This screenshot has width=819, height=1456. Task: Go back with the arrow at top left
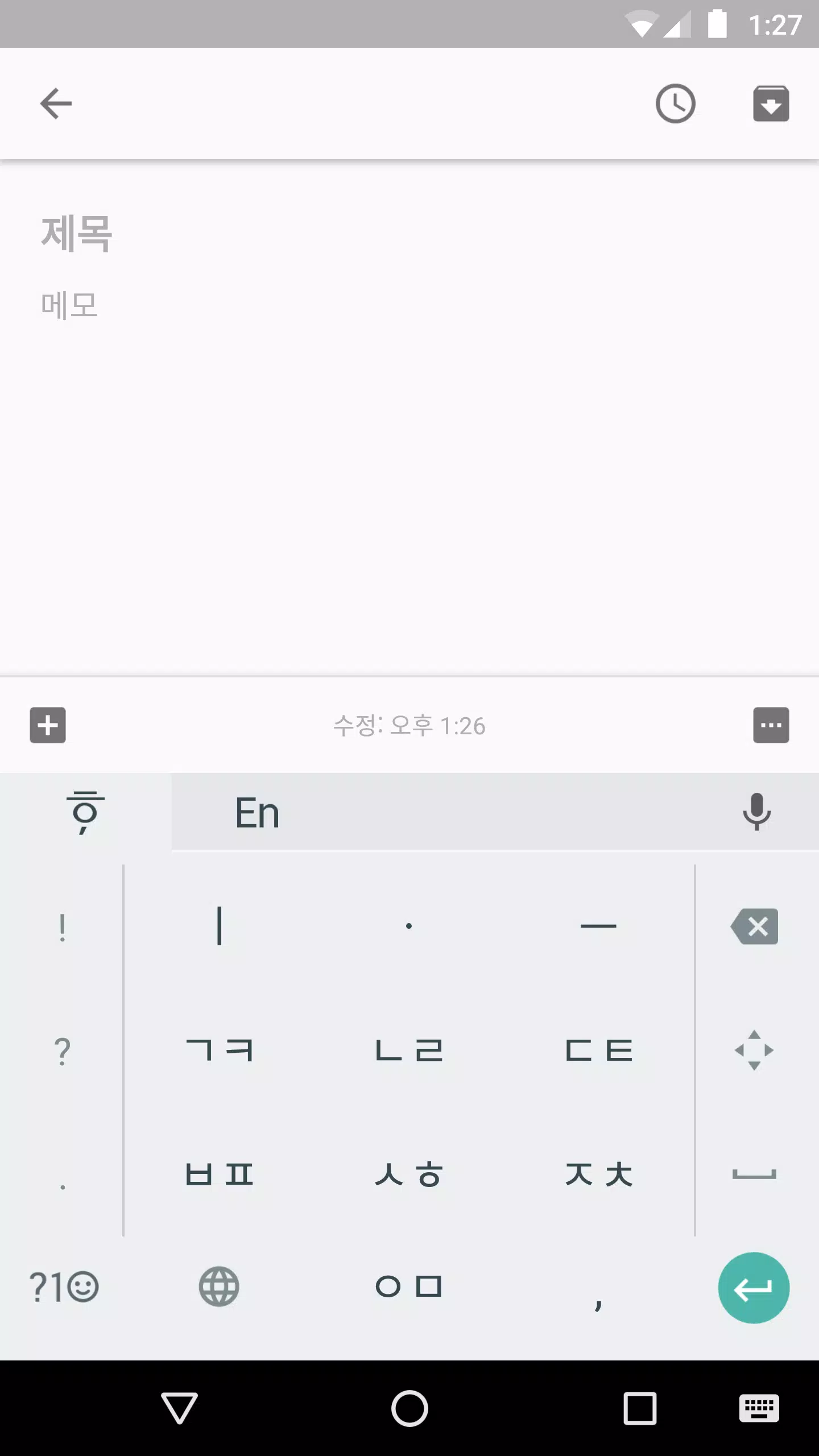tap(55, 104)
